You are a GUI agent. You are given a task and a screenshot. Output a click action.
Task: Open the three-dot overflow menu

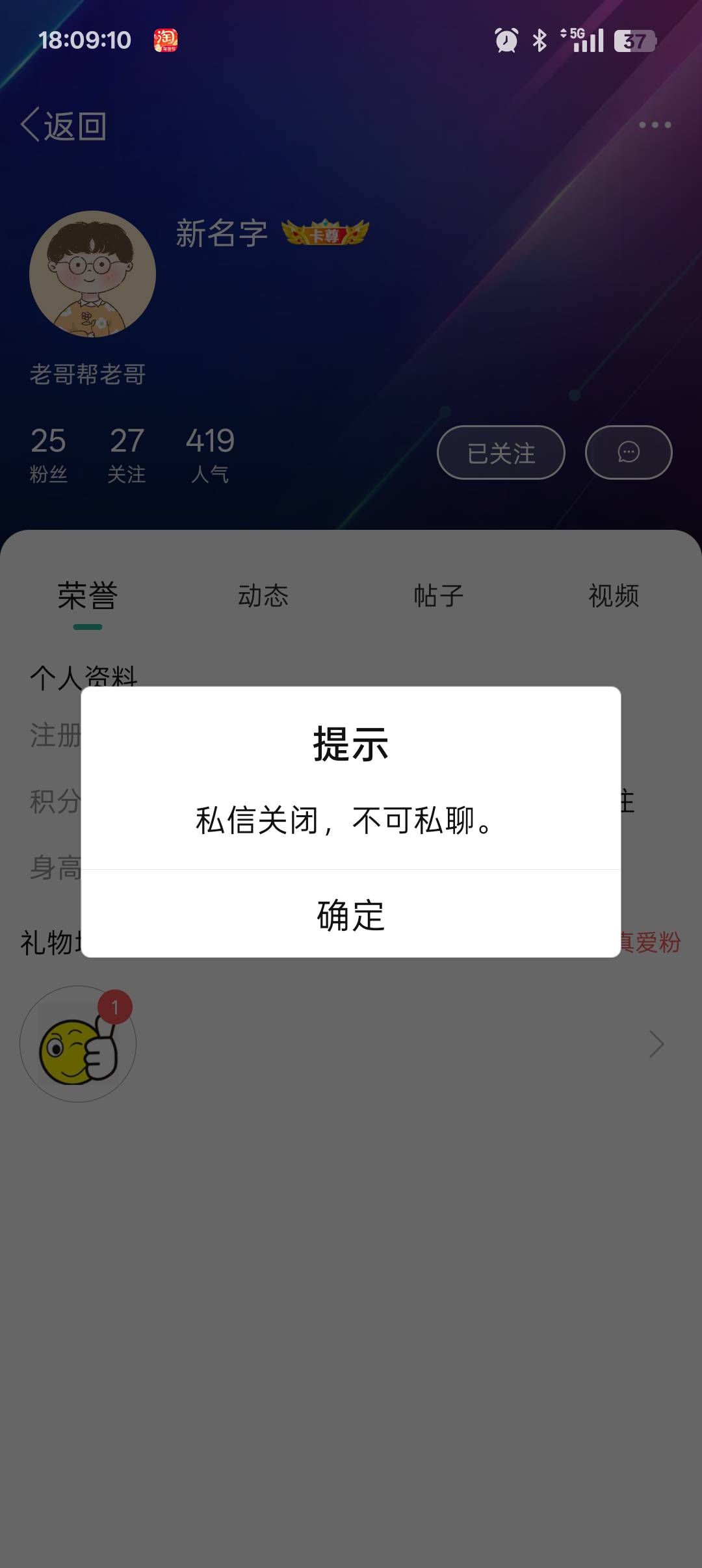655,125
